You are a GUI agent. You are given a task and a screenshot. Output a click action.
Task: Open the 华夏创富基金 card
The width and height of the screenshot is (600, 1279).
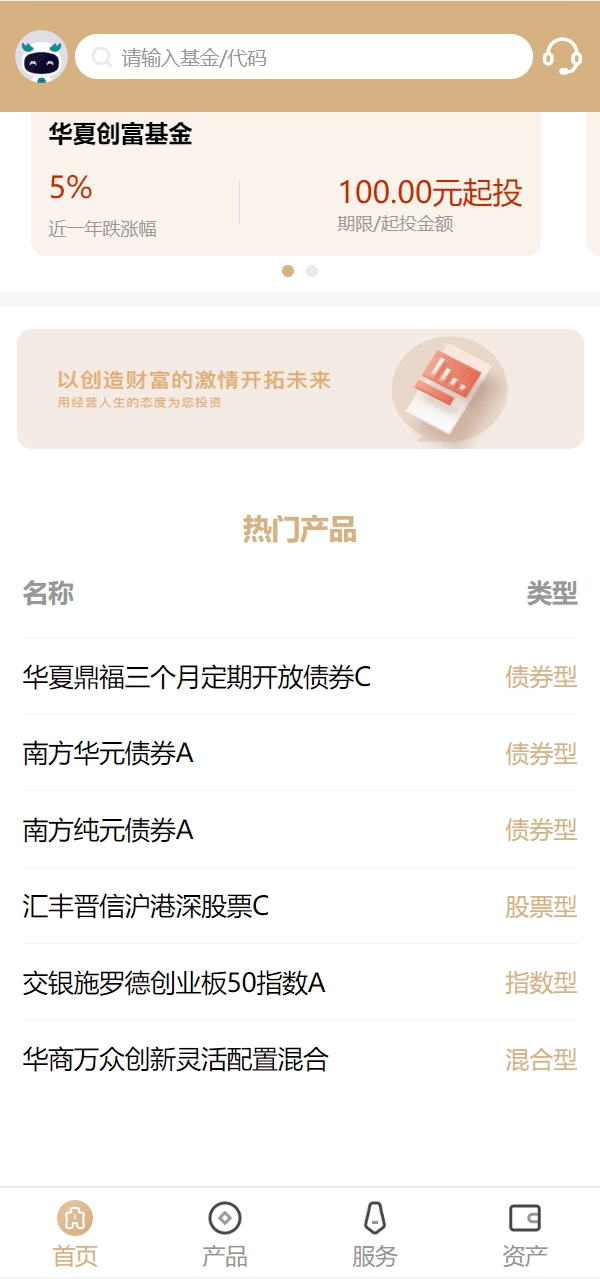tap(285, 185)
